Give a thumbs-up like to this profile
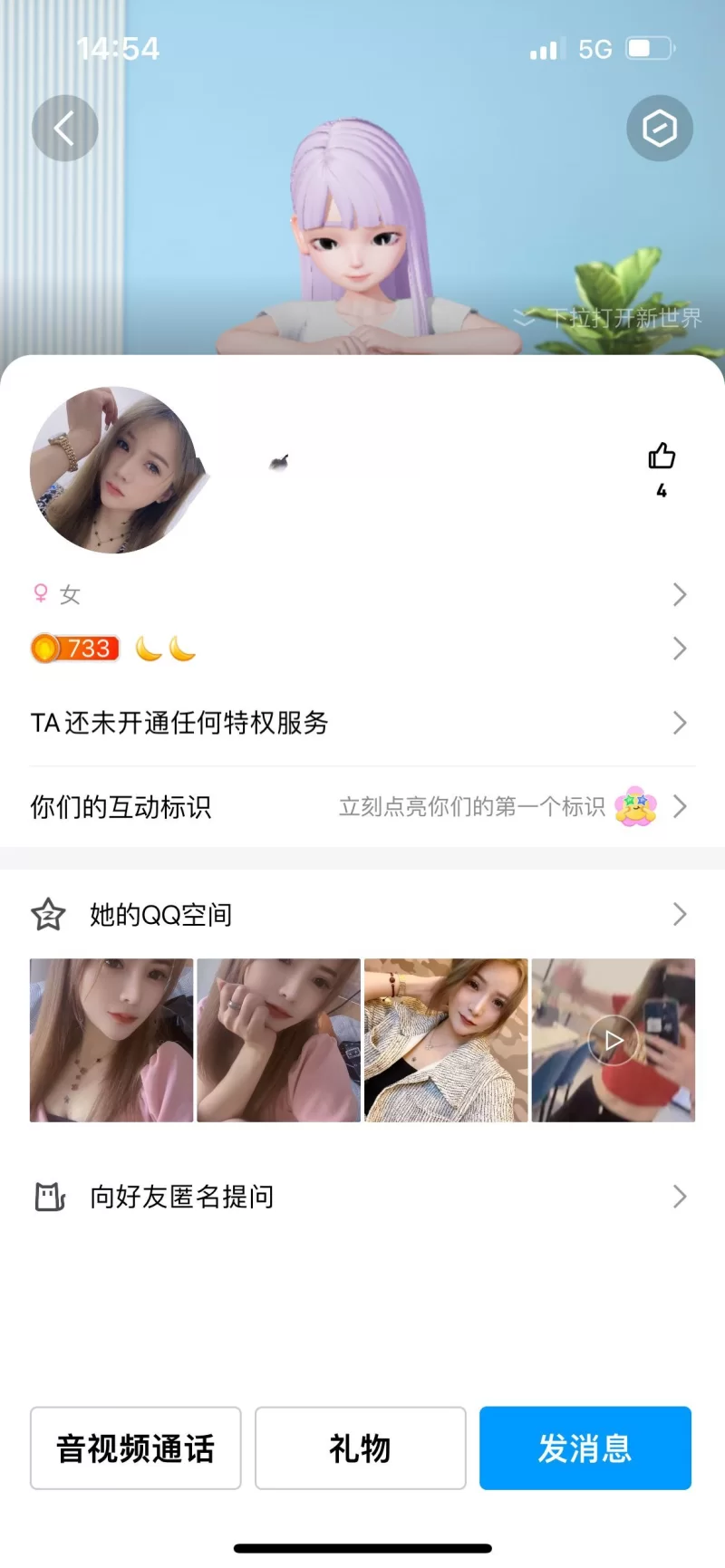 [x=662, y=457]
